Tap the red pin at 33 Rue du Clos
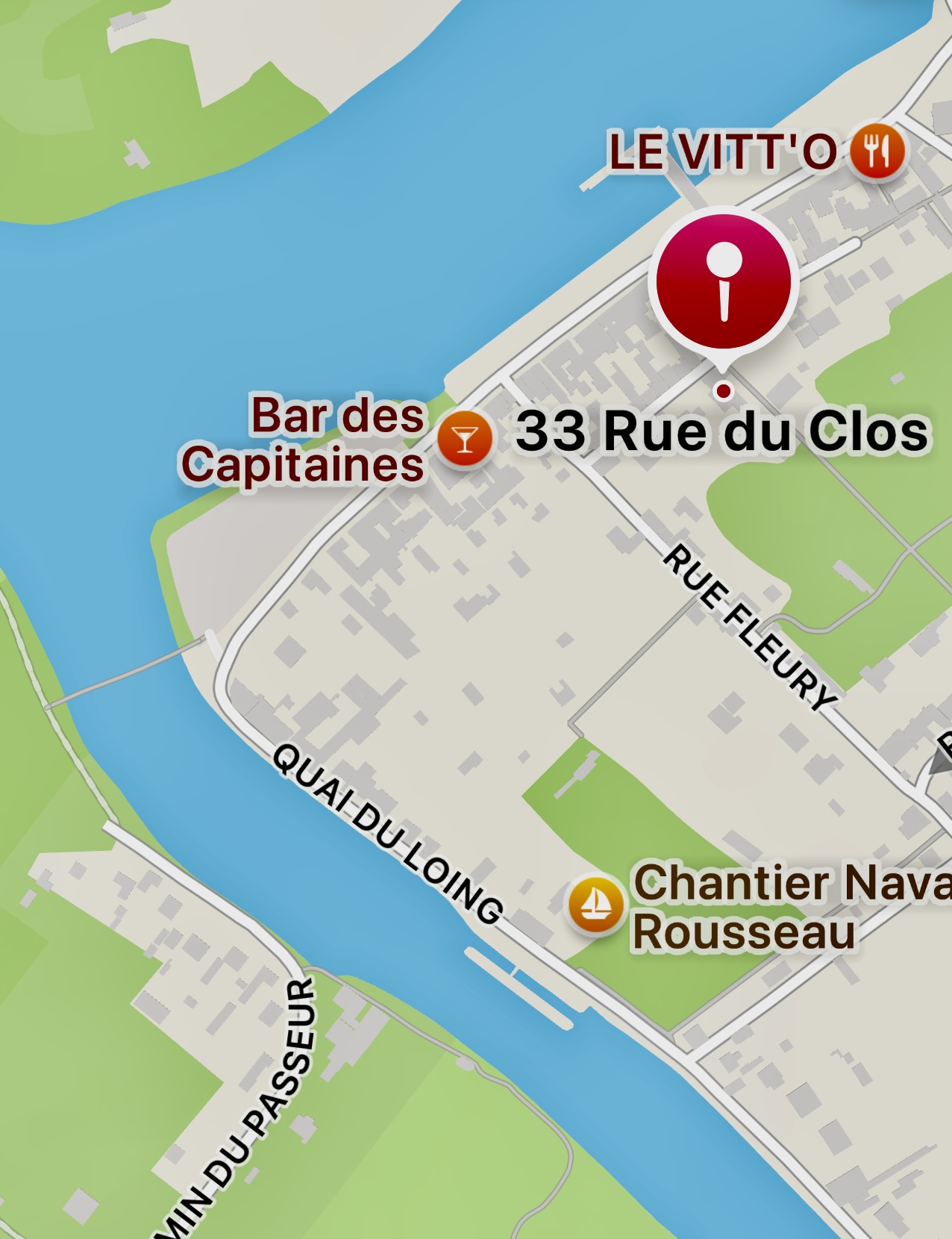Image resolution: width=952 pixels, height=1239 pixels. pyautogui.click(x=723, y=284)
